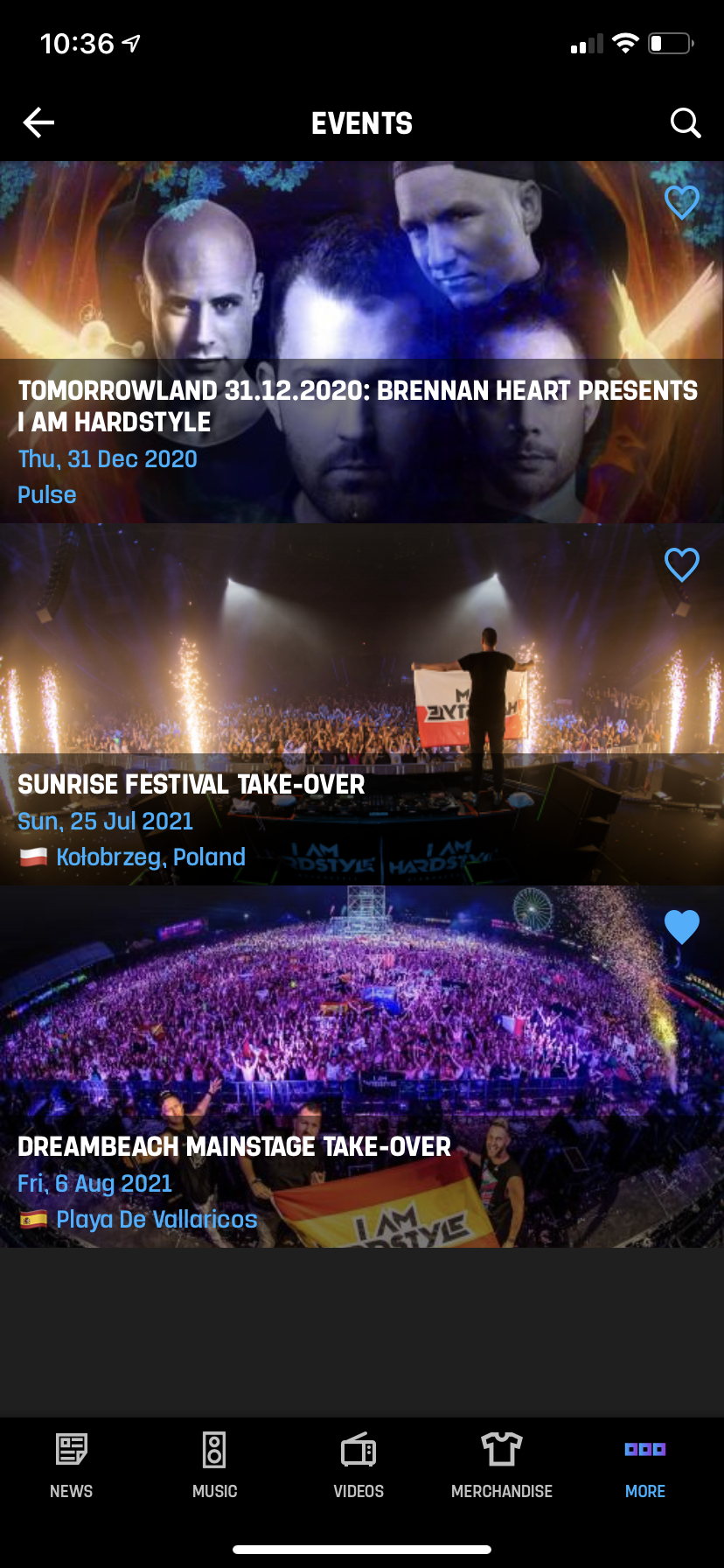The height and width of the screenshot is (1568, 724).
Task: Open the events search icon
Action: point(686,123)
